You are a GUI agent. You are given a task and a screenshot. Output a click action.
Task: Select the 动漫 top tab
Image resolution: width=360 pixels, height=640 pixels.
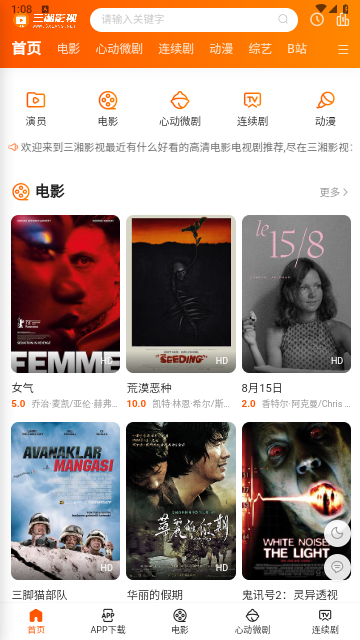click(221, 49)
